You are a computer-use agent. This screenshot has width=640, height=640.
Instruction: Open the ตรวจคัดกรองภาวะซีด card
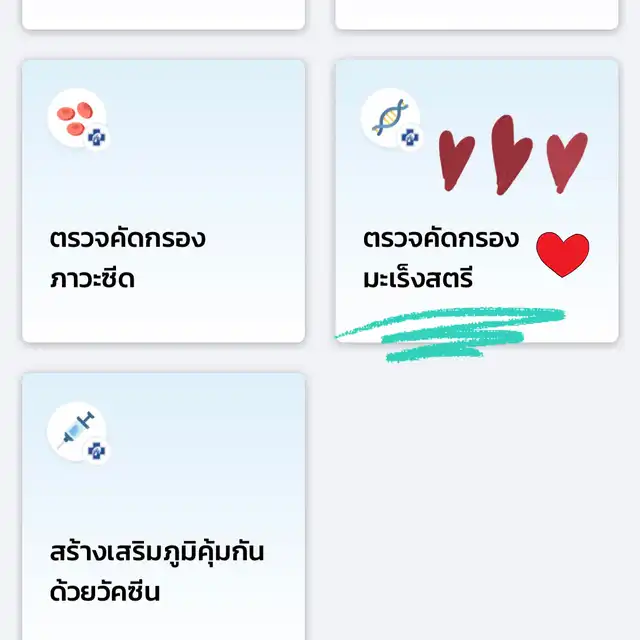pos(163,201)
